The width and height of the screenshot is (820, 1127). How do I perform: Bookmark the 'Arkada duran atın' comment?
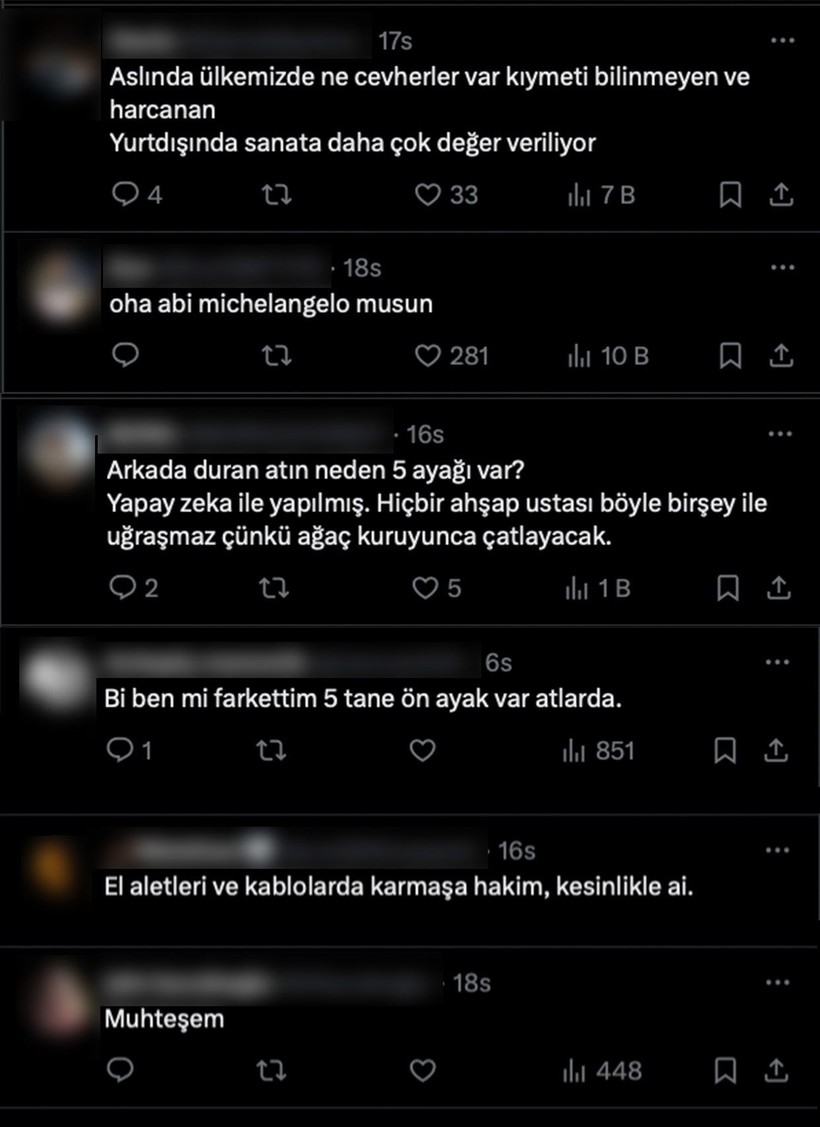[x=729, y=589]
